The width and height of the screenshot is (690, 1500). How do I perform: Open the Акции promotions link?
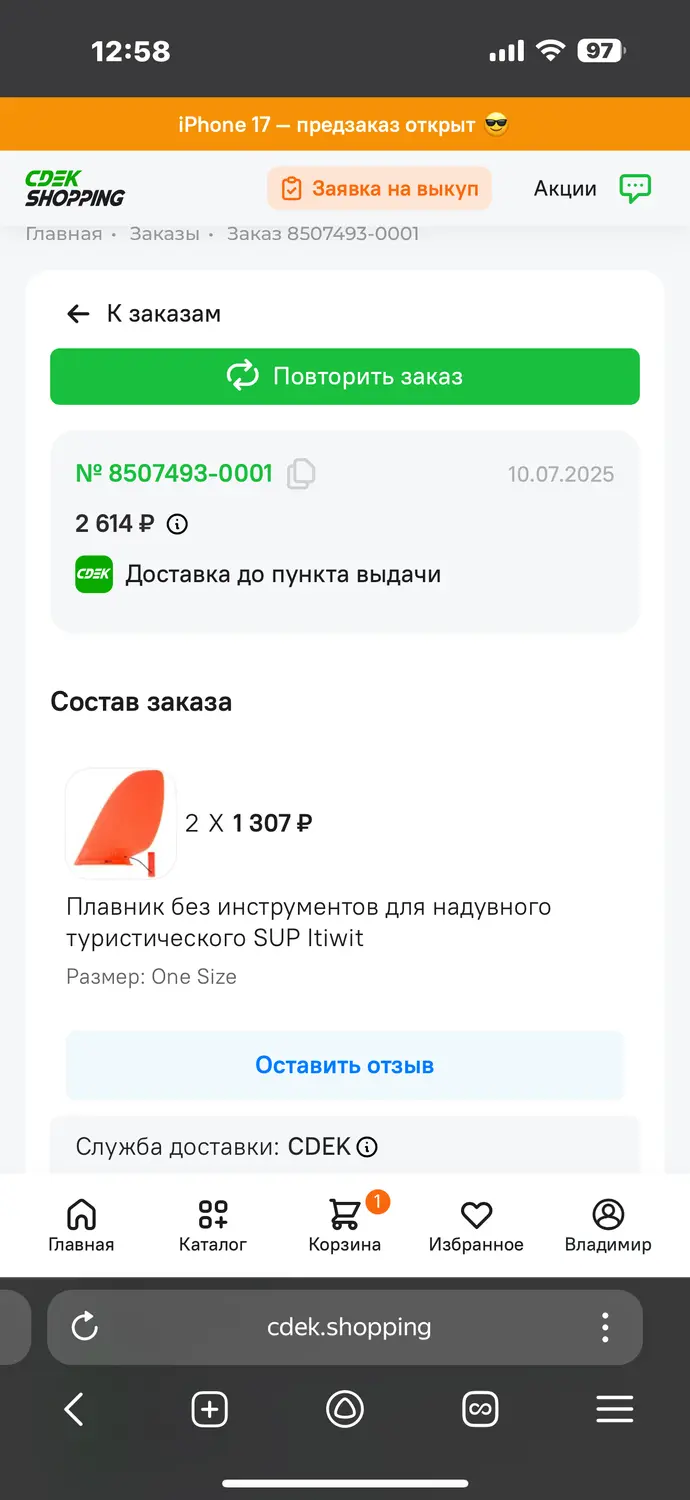click(x=565, y=188)
